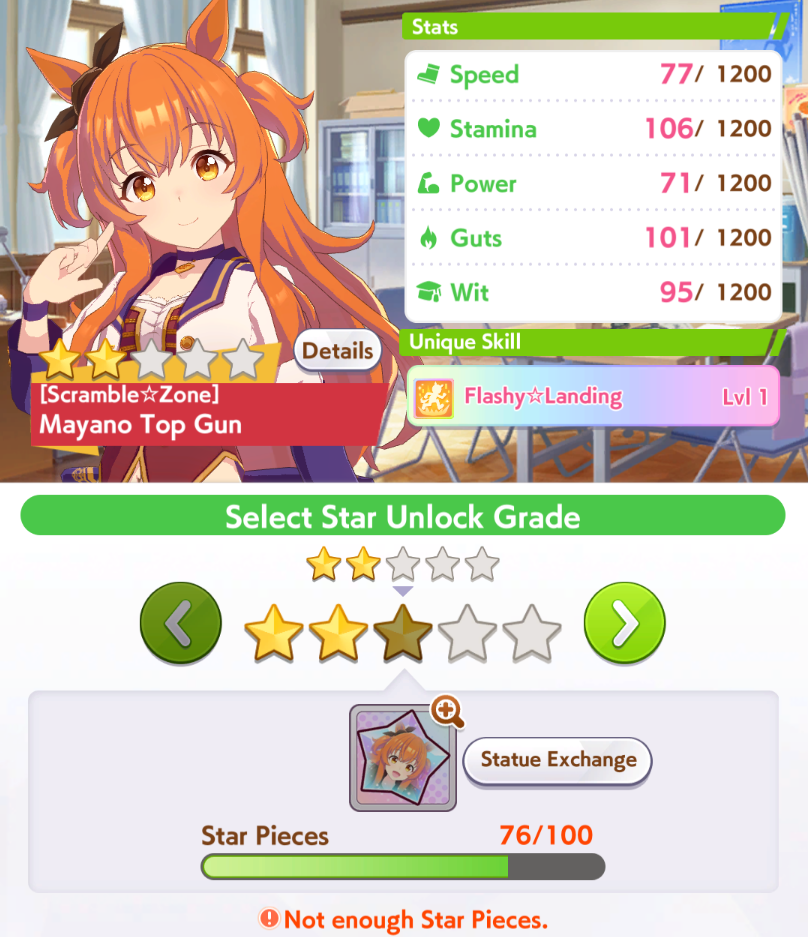Viewport: 808px width, 937px height.
Task: View the Flashy☆Landing unique skill
Action: tap(593, 397)
